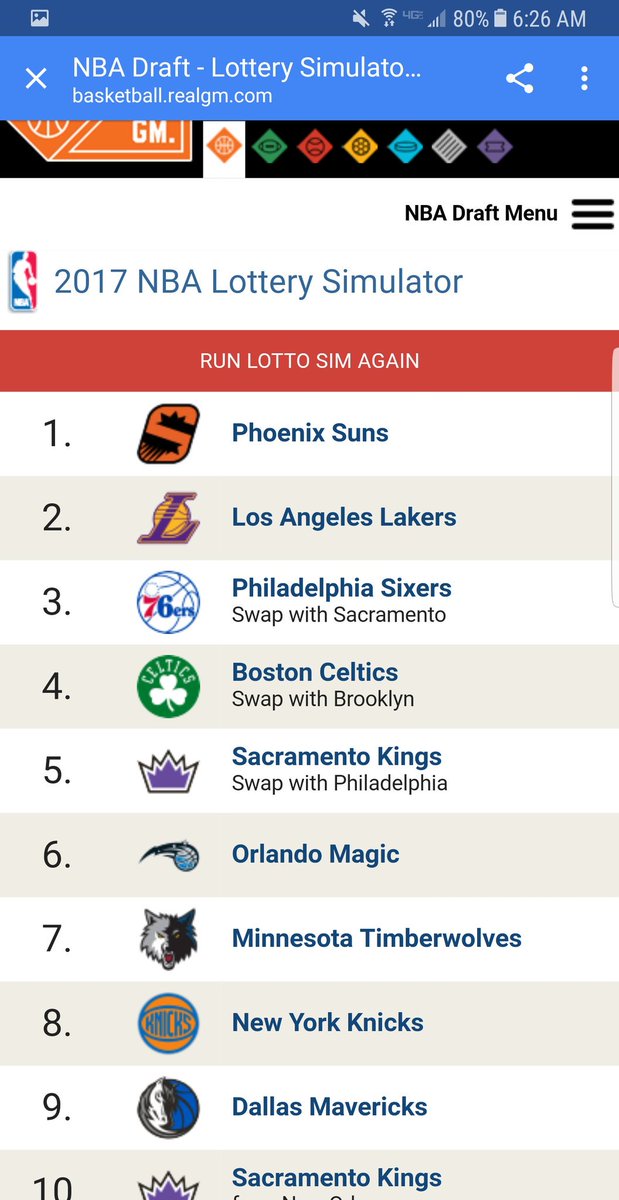Open the New York Knicks team link
The width and height of the screenshot is (619, 1200).
click(x=327, y=1022)
